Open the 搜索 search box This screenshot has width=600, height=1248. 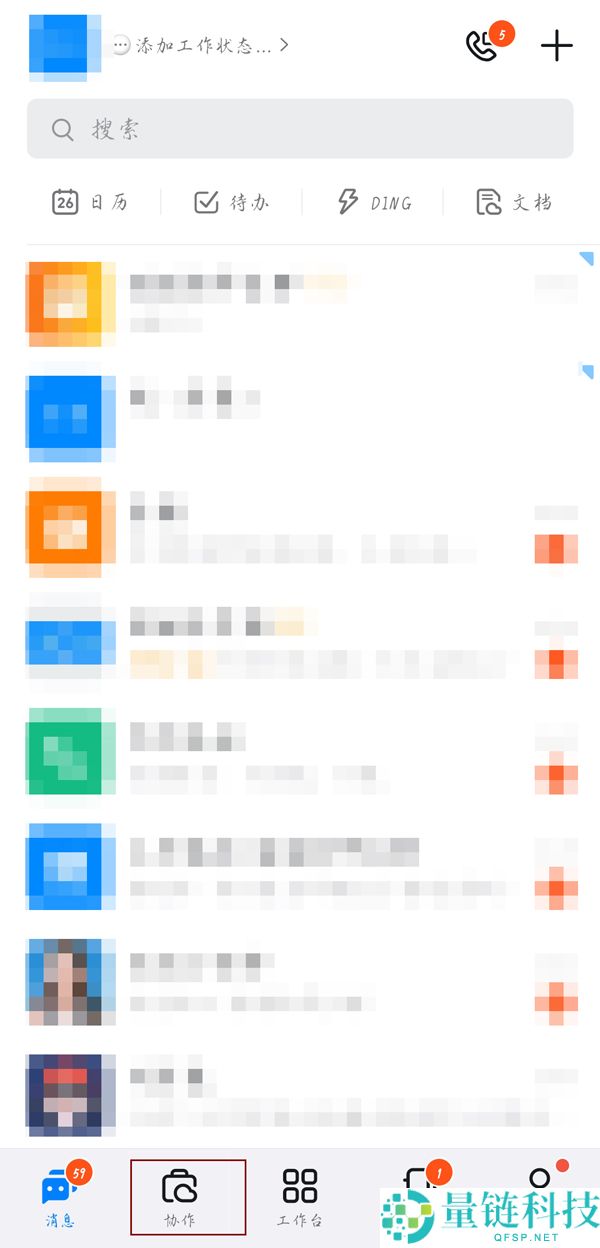pos(300,129)
